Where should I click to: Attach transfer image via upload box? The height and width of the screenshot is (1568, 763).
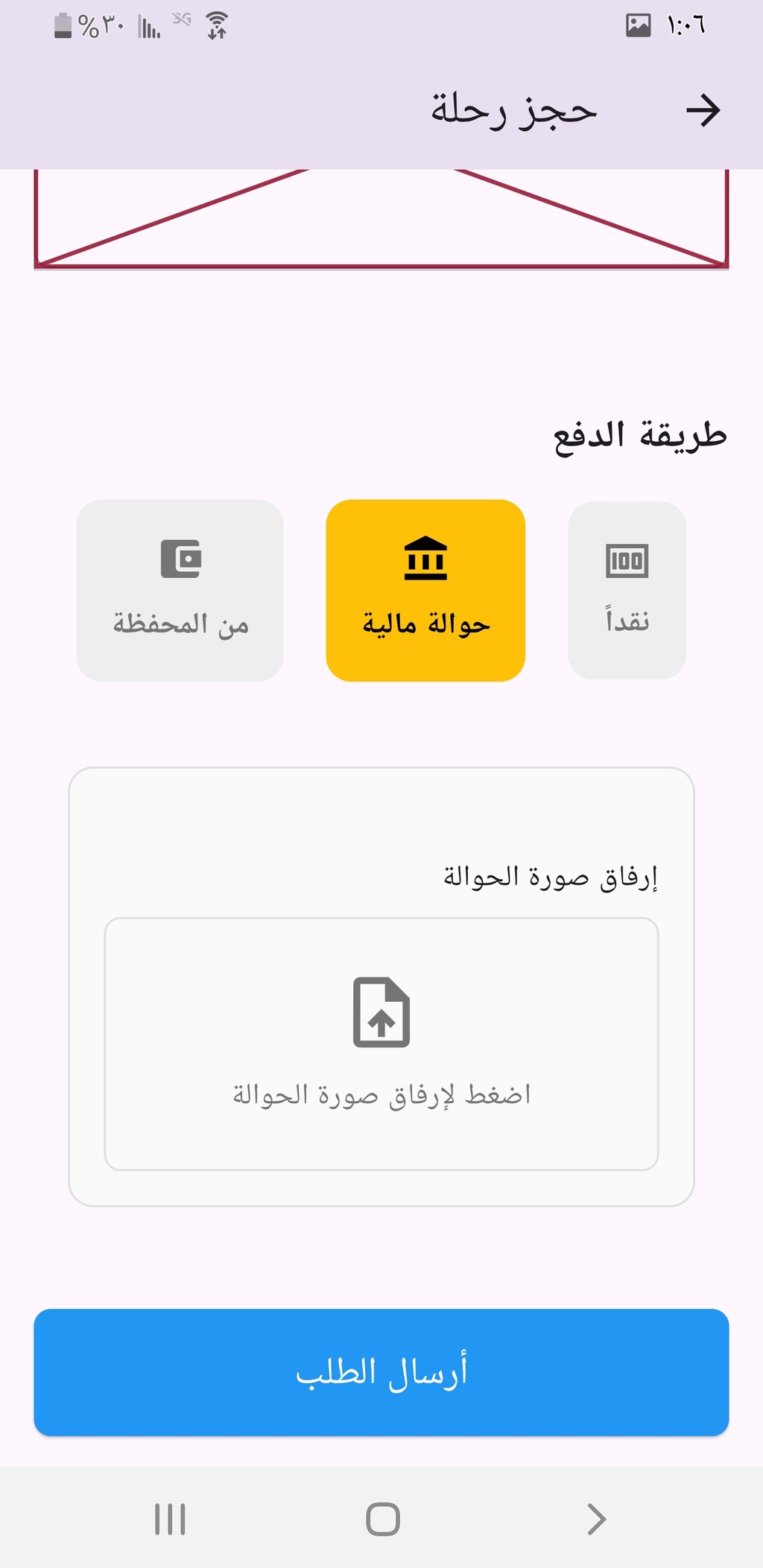381,1044
